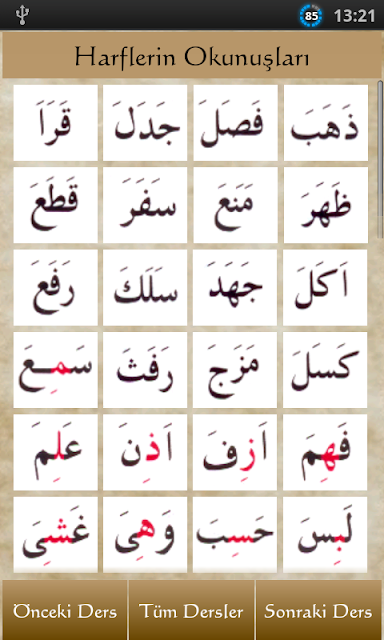This screenshot has height=640, width=384.
Task: Tap the رَفَثَ word tile
Action: point(145,370)
